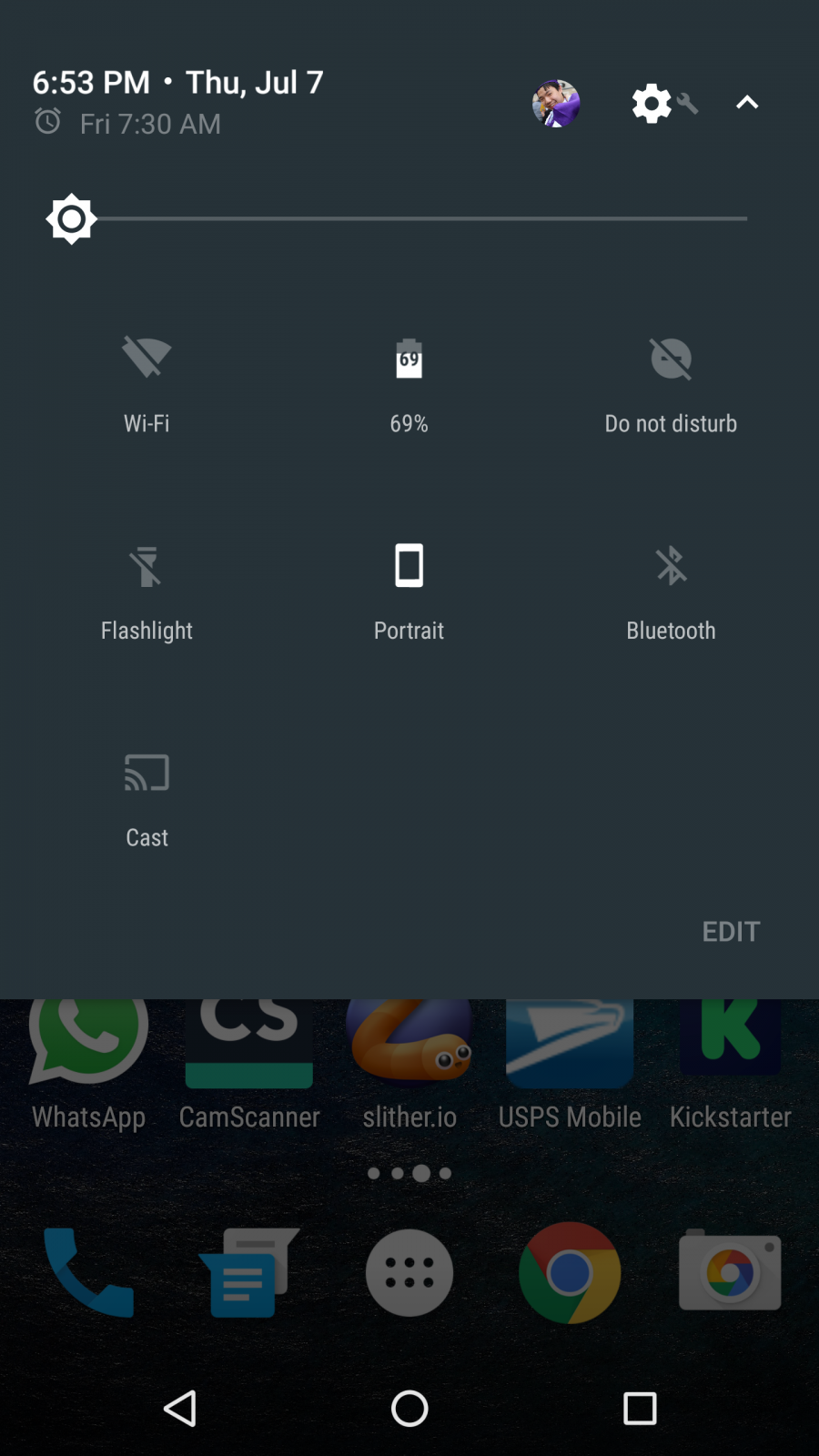Screen dimensions: 819x1456
Task: Open battery details from the 69% tile
Action: click(x=409, y=358)
